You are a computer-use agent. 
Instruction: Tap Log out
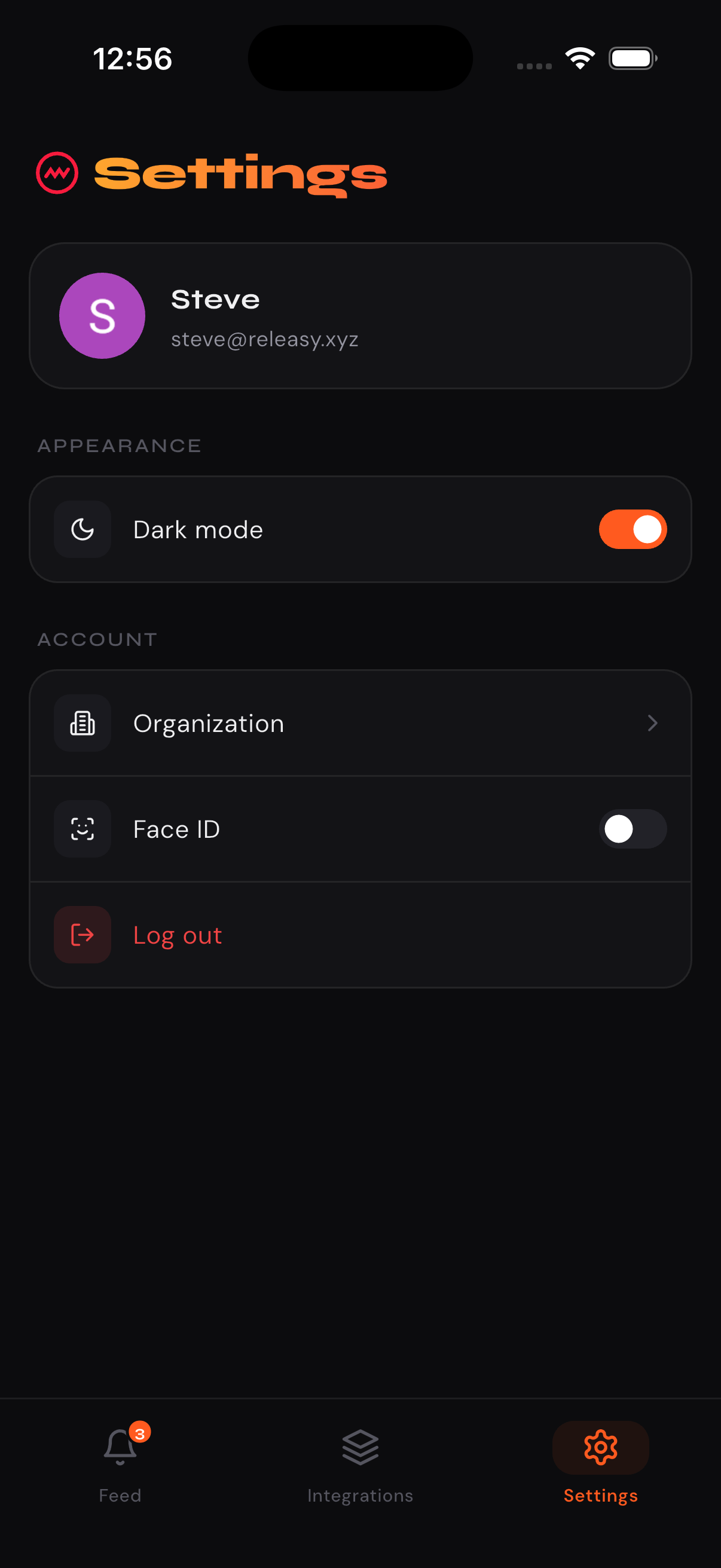pos(177,934)
